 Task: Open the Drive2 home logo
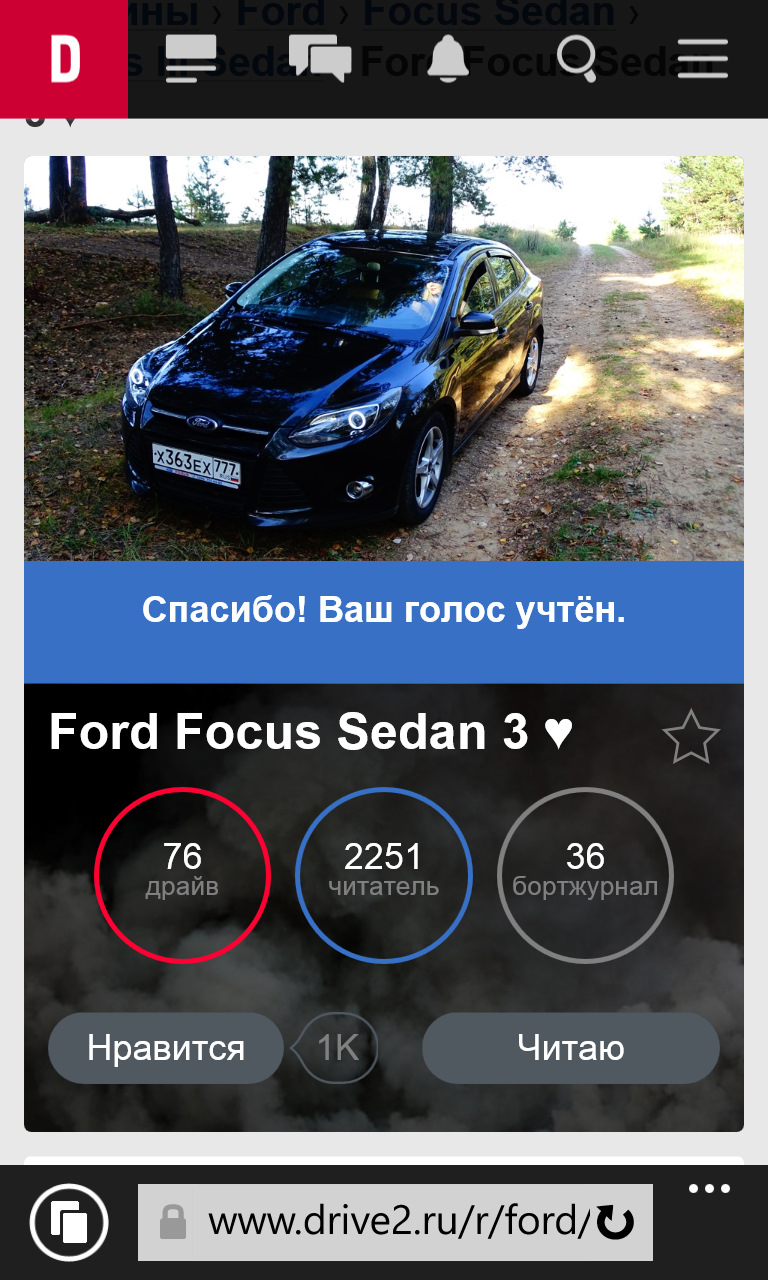pos(64,60)
